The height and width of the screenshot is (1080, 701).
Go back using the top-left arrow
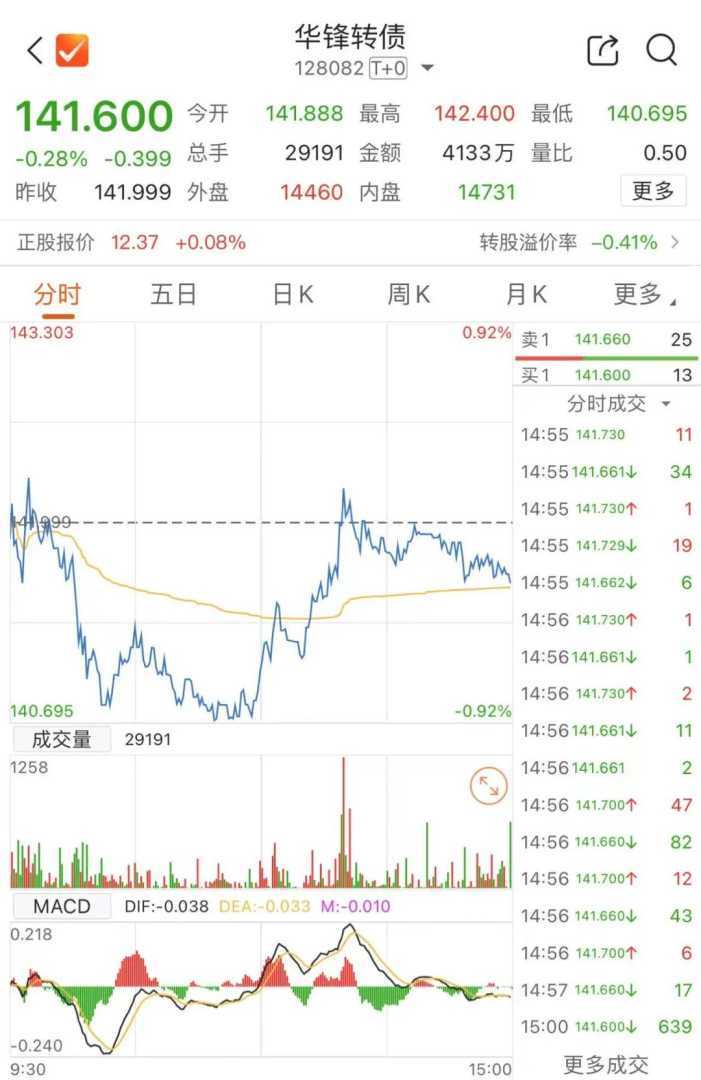pyautogui.click(x=34, y=50)
